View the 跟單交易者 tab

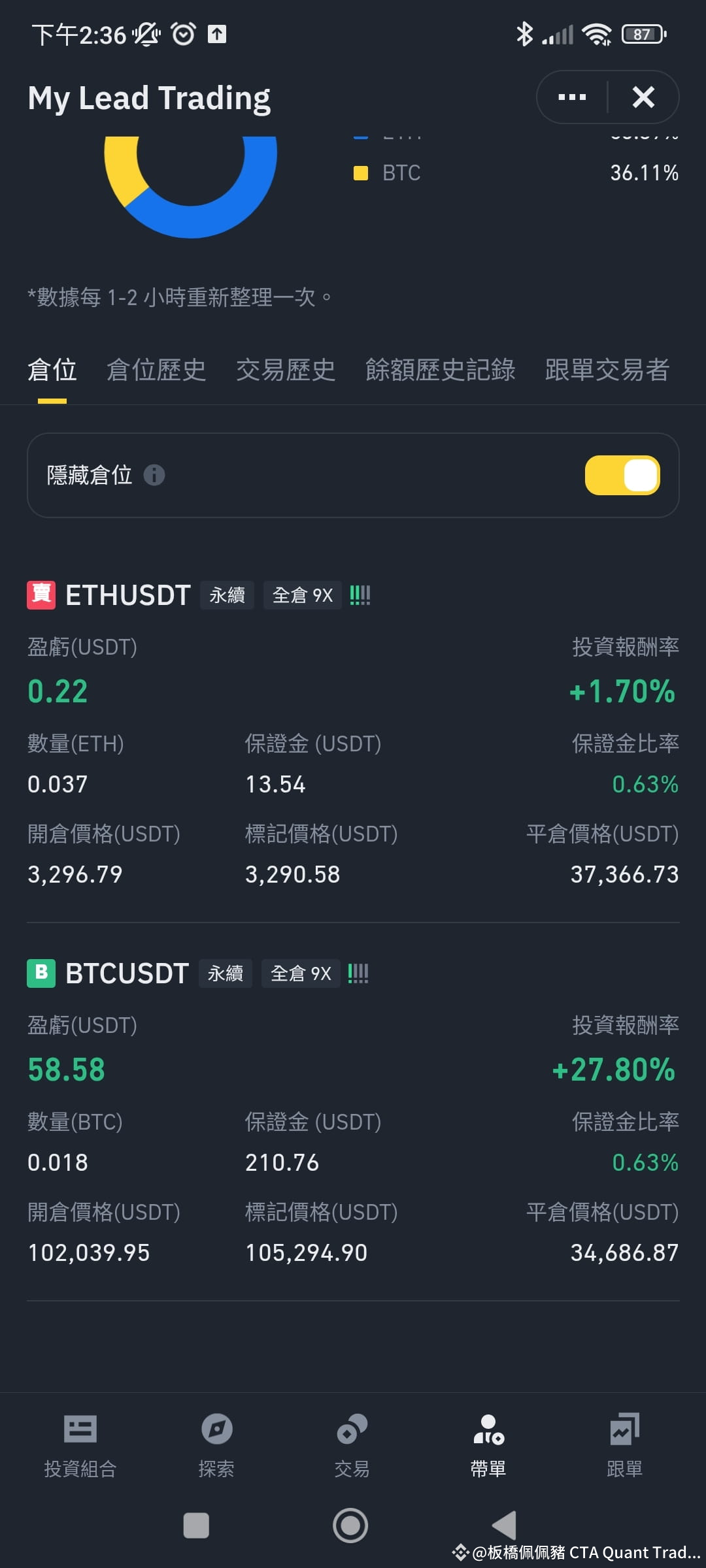(605, 370)
